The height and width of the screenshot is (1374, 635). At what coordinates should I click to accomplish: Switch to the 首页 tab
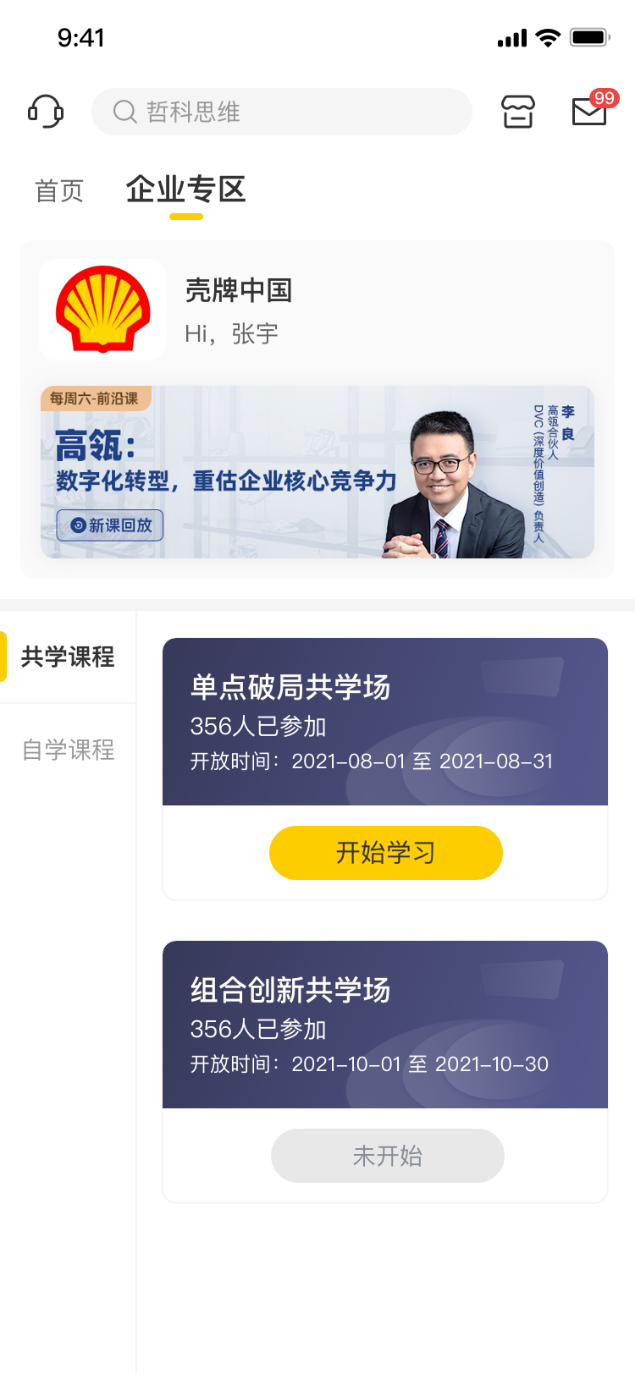pyautogui.click(x=59, y=191)
